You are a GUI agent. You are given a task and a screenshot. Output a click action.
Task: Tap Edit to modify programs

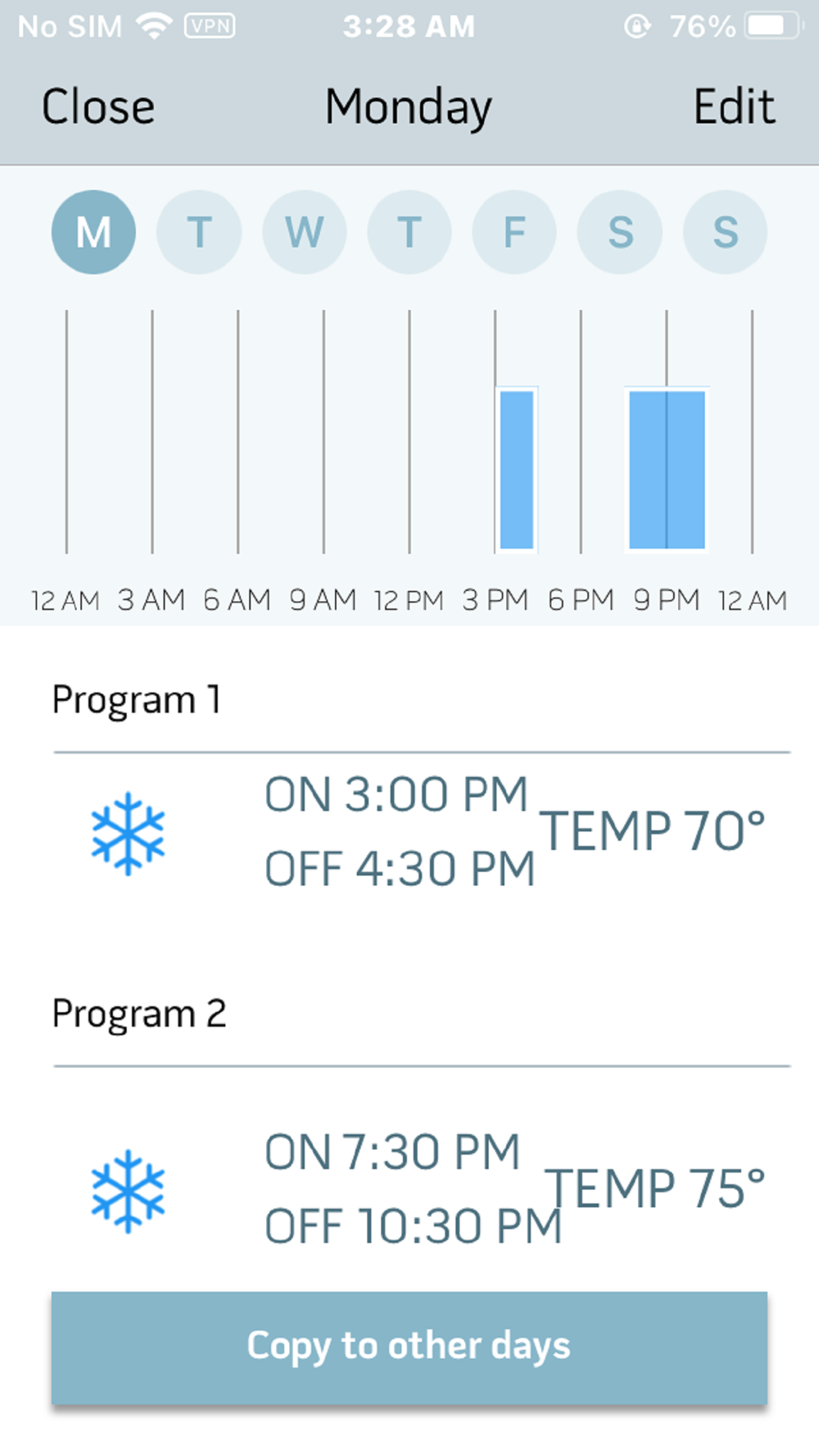coord(734,106)
